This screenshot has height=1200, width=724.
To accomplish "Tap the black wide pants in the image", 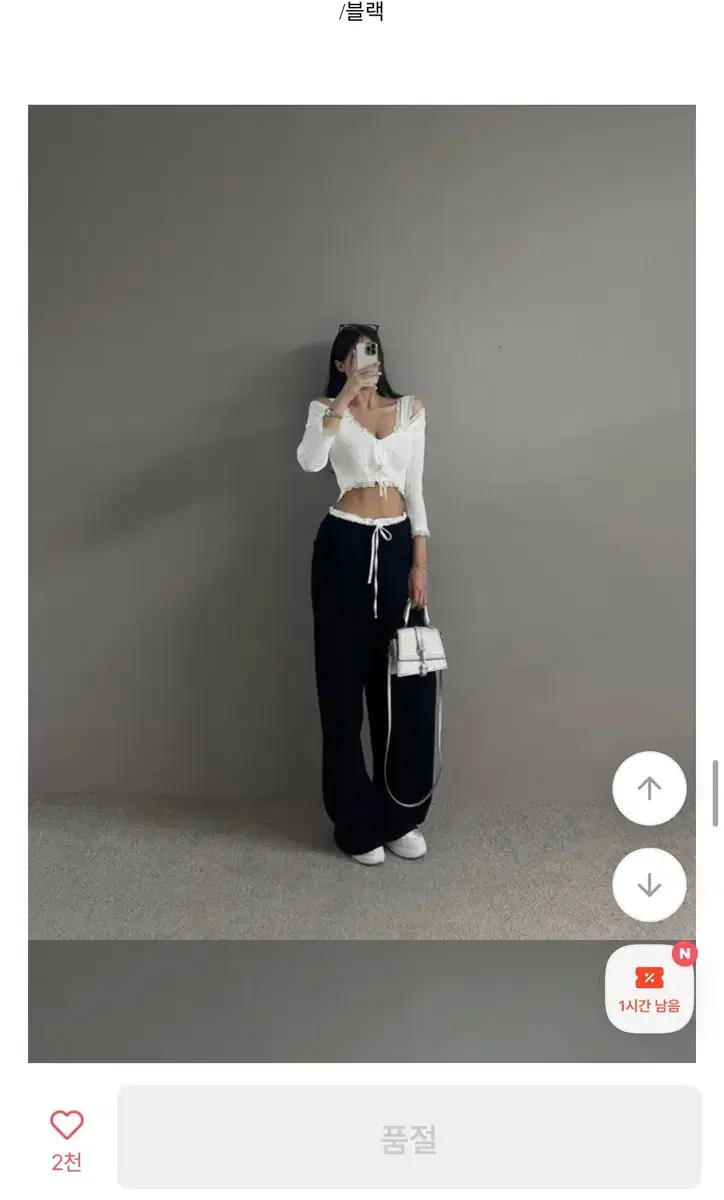I will 350,650.
